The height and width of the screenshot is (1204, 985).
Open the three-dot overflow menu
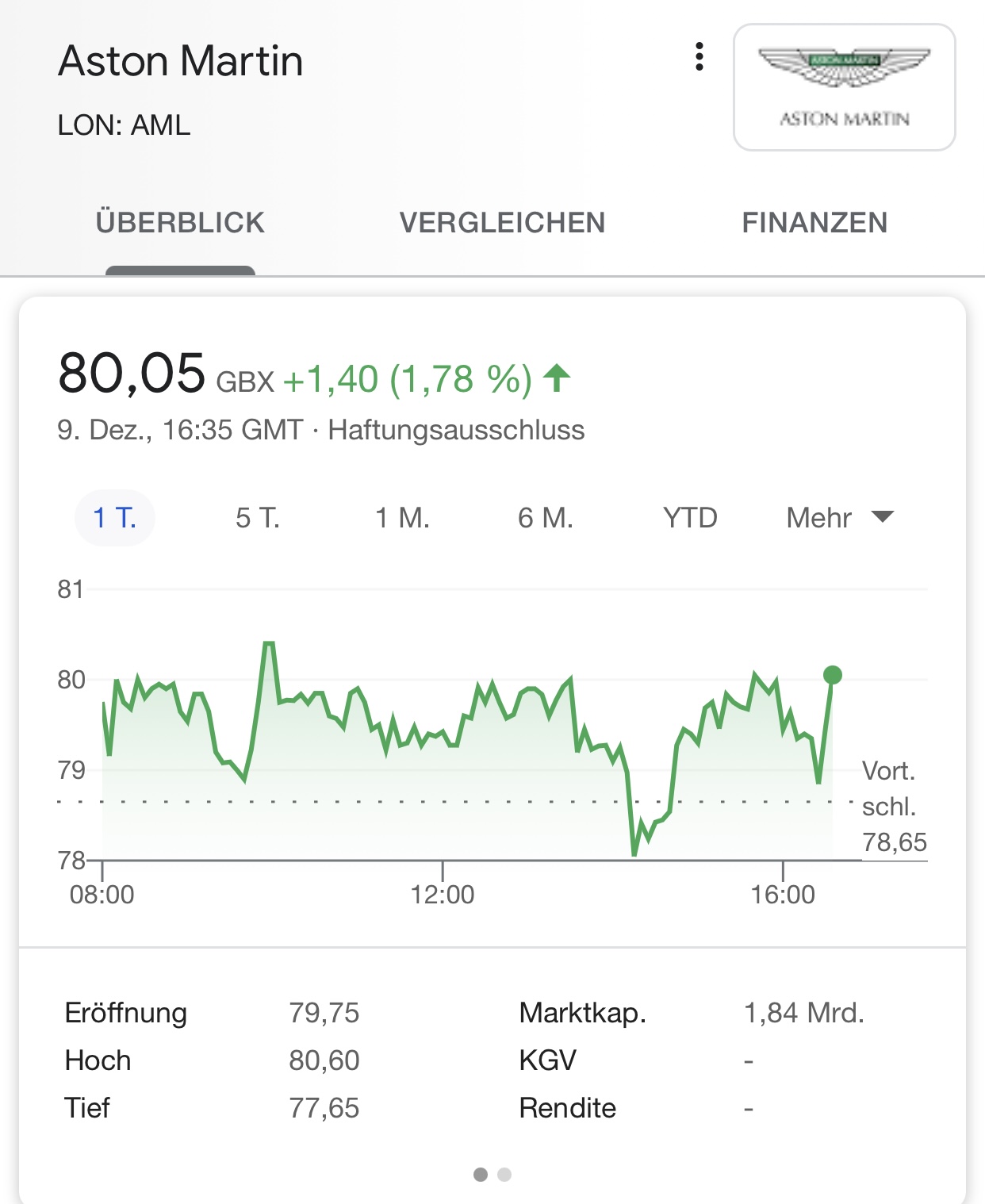(x=699, y=57)
